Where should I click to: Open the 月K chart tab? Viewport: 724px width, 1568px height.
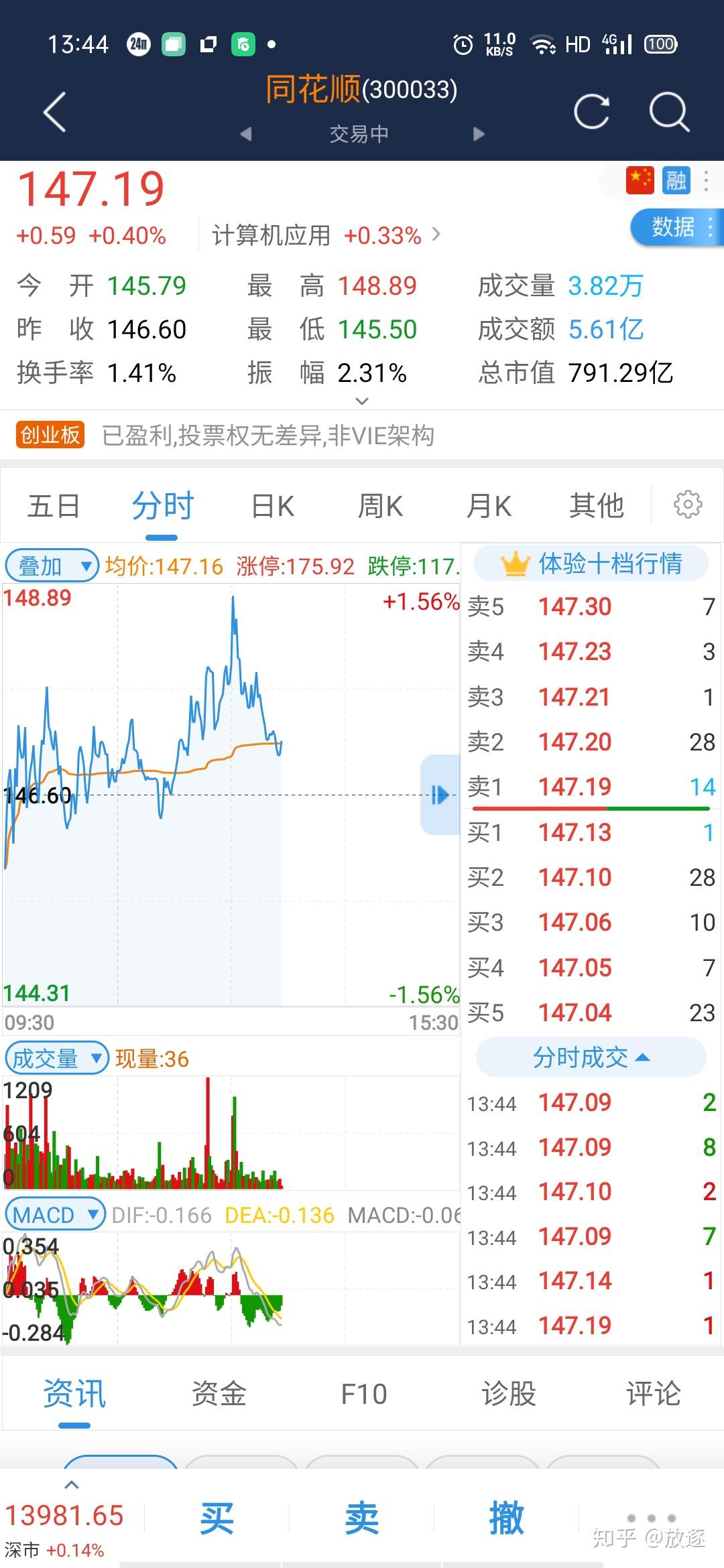489,506
